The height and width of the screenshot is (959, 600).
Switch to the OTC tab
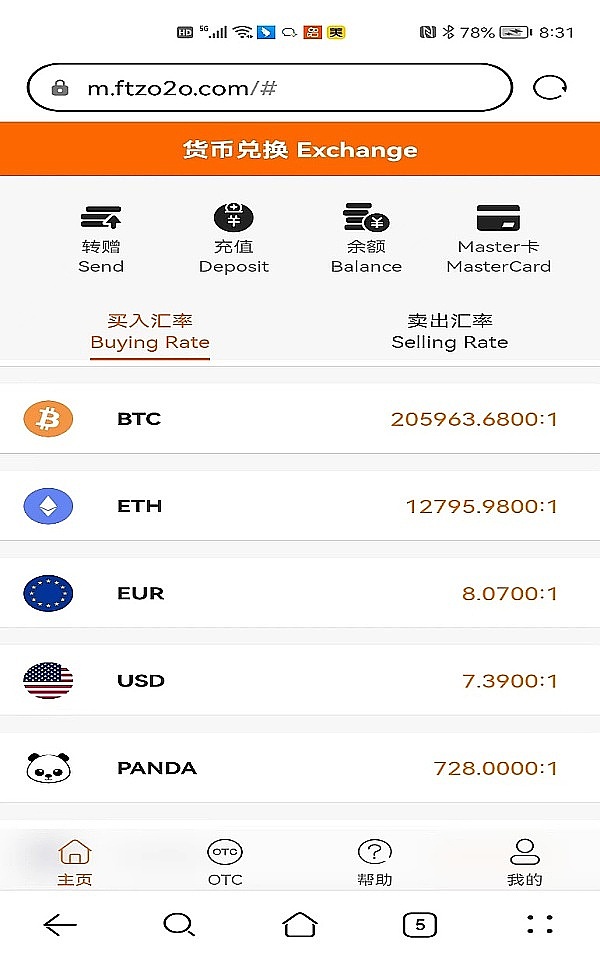point(225,862)
